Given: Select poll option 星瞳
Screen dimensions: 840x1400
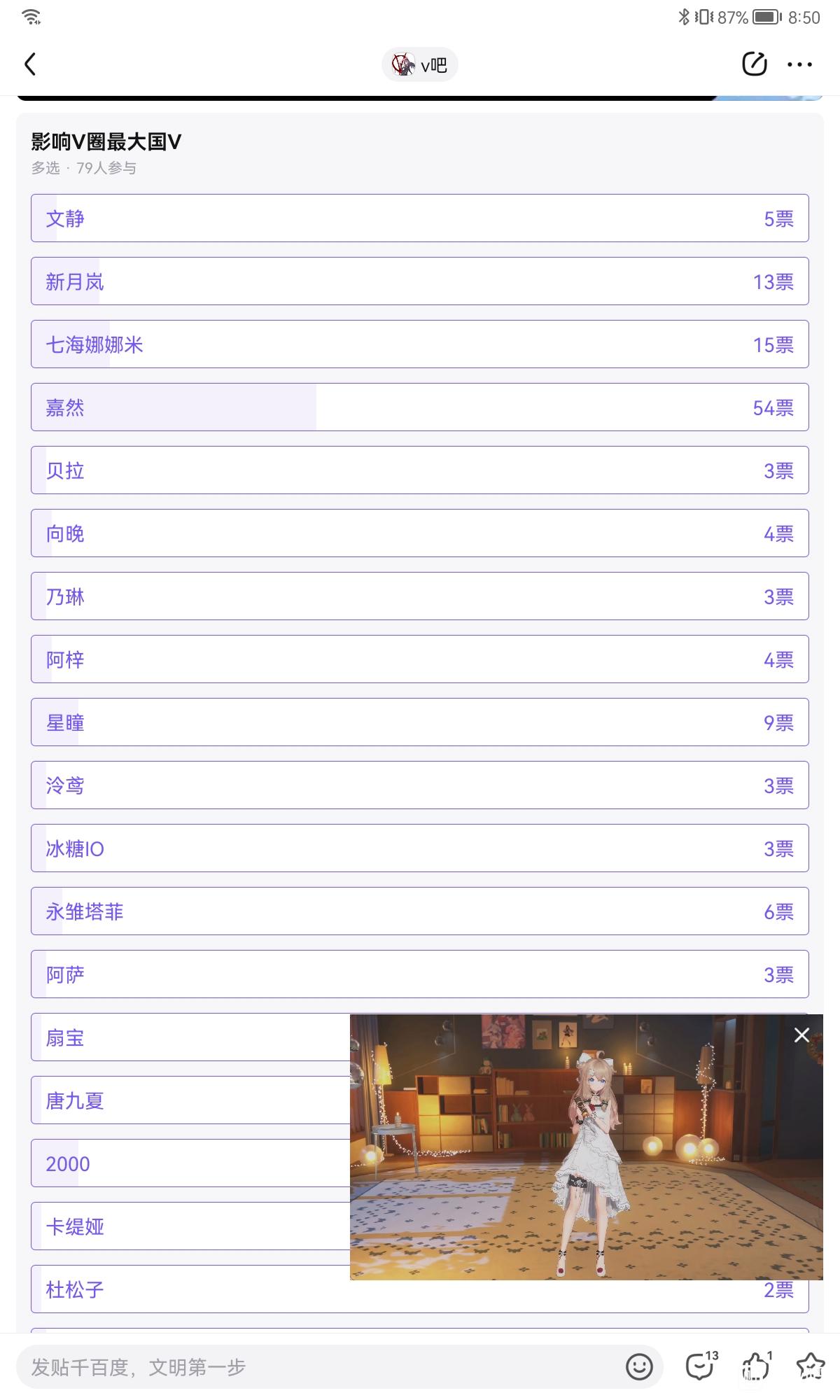Looking at the screenshot, I should coord(420,722).
